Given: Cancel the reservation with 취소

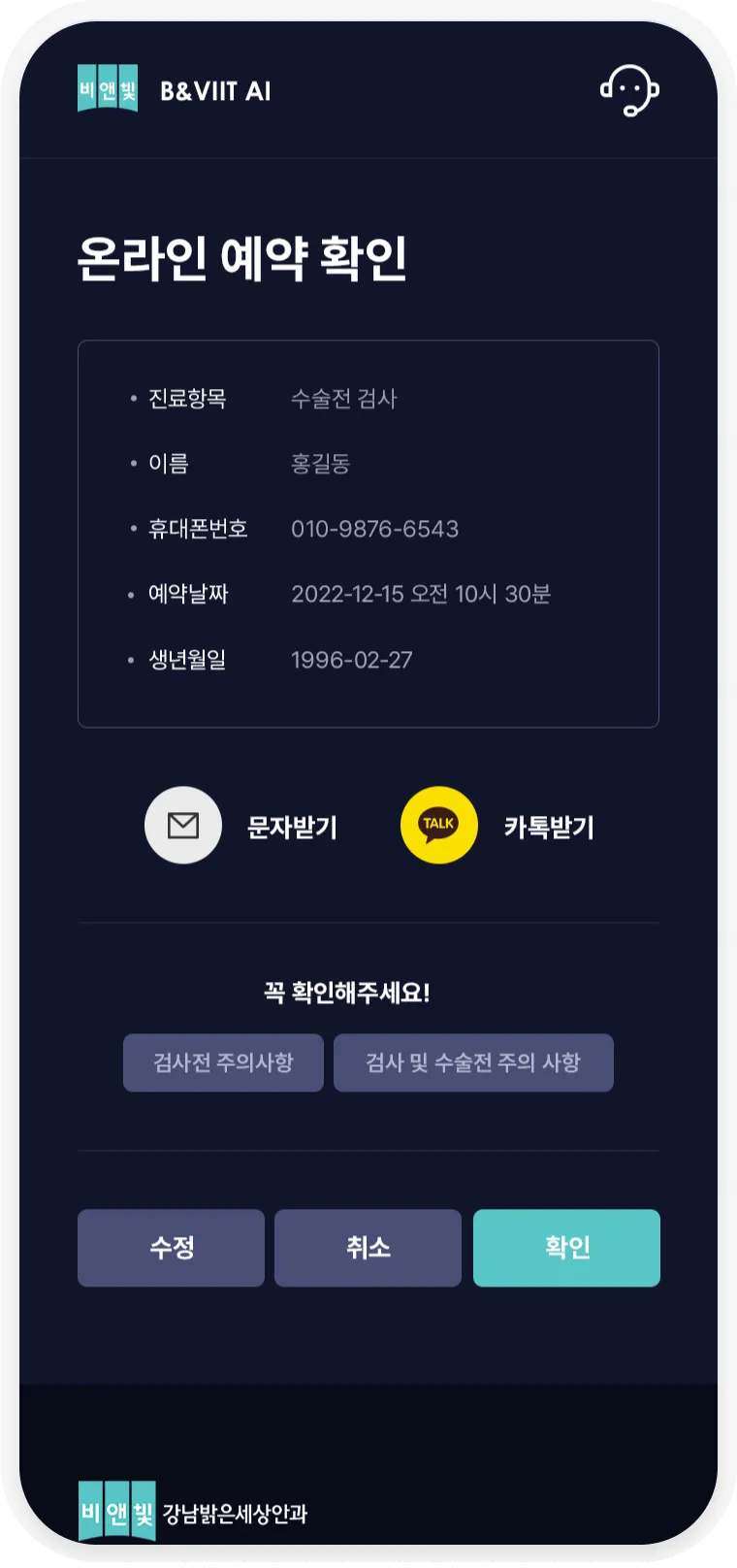Looking at the screenshot, I should click(x=368, y=1248).
